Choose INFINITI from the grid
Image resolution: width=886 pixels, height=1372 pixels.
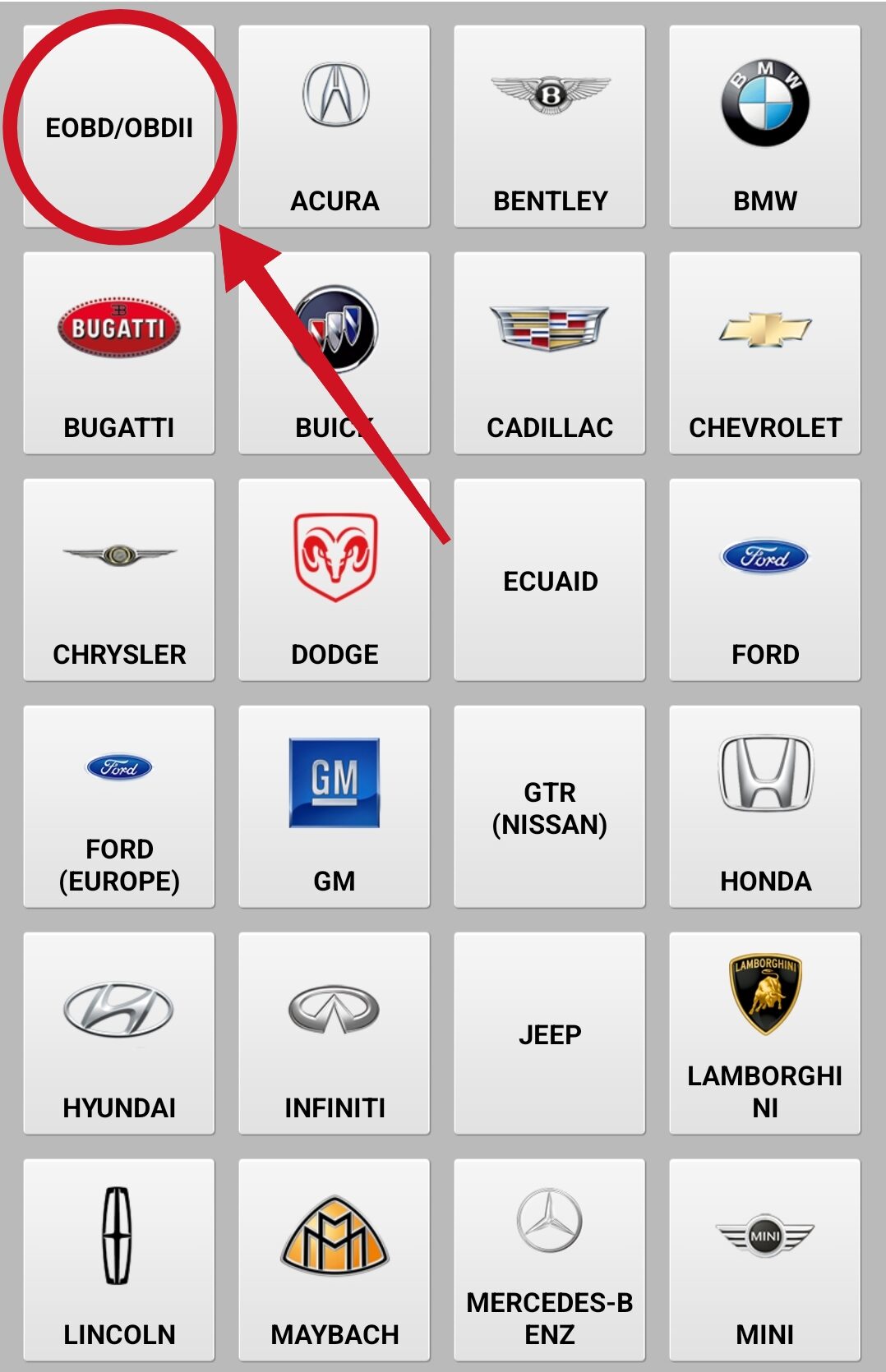335,1034
